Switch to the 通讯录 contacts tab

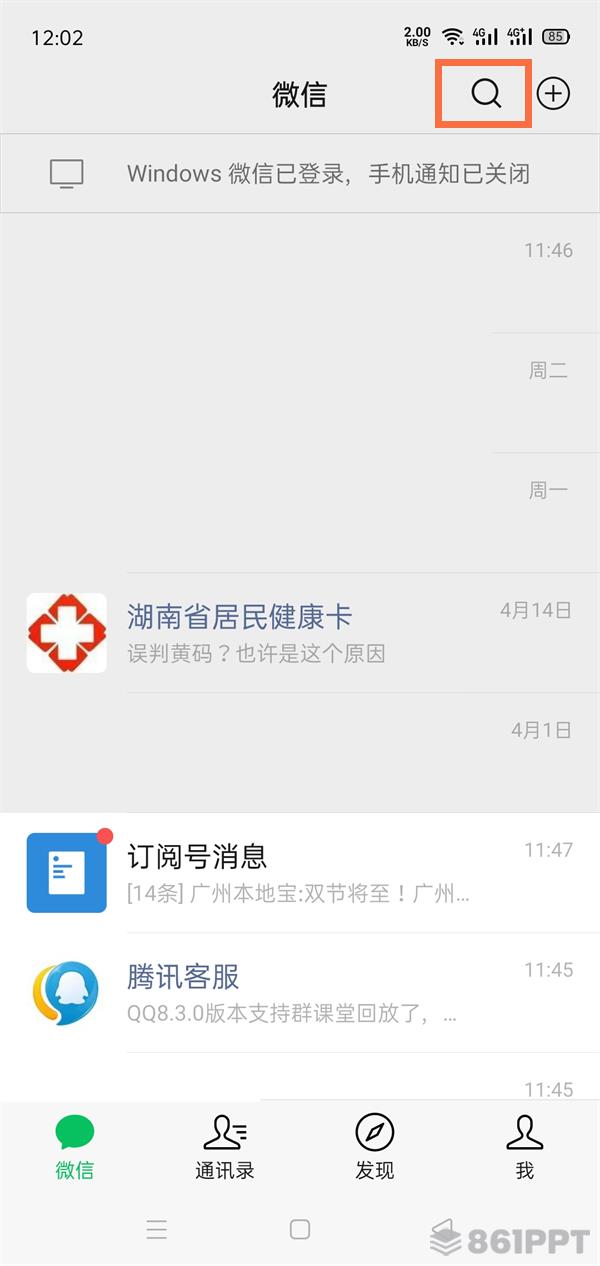pyautogui.click(x=225, y=1148)
